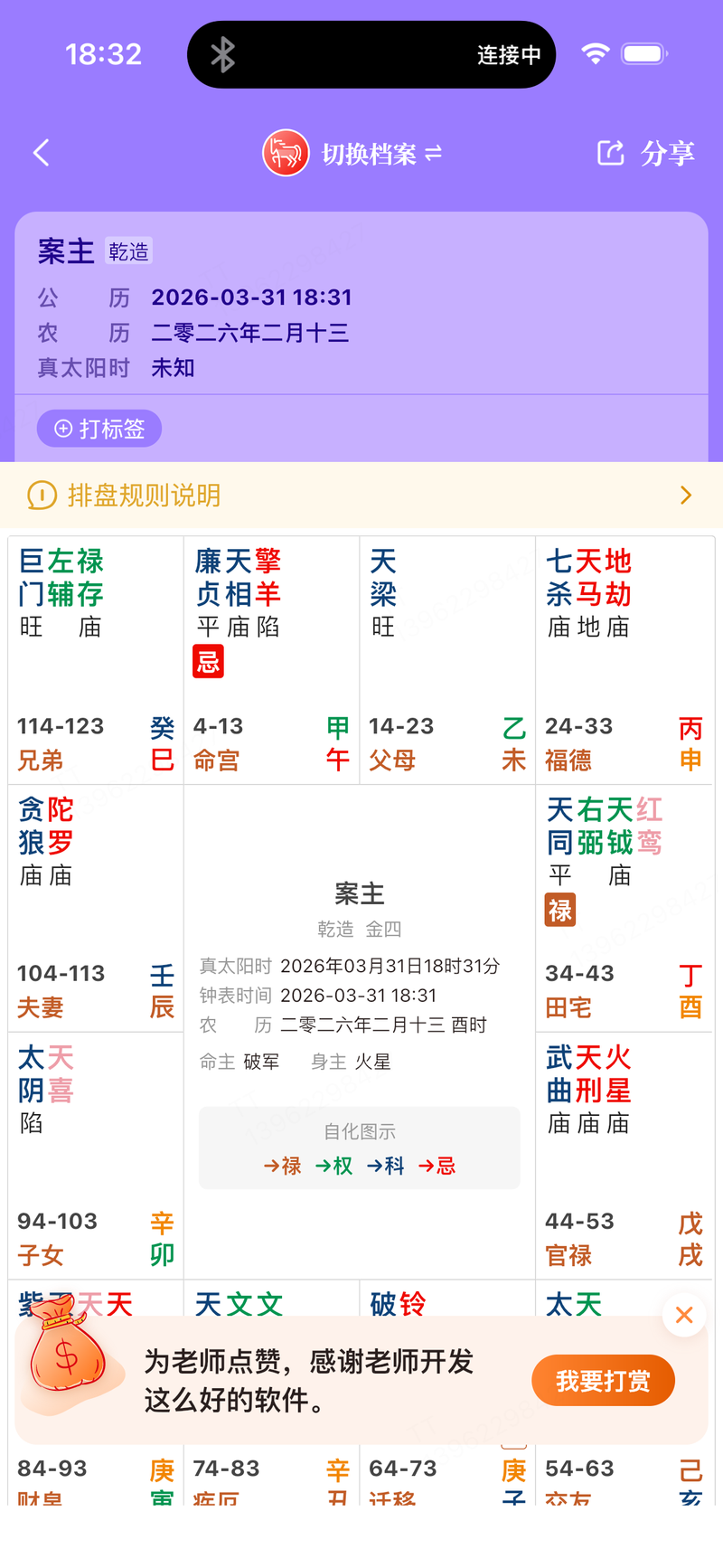This screenshot has height=1568, width=723.
Task: Open 排盘规则说明 rules explanation
Action: (361, 496)
